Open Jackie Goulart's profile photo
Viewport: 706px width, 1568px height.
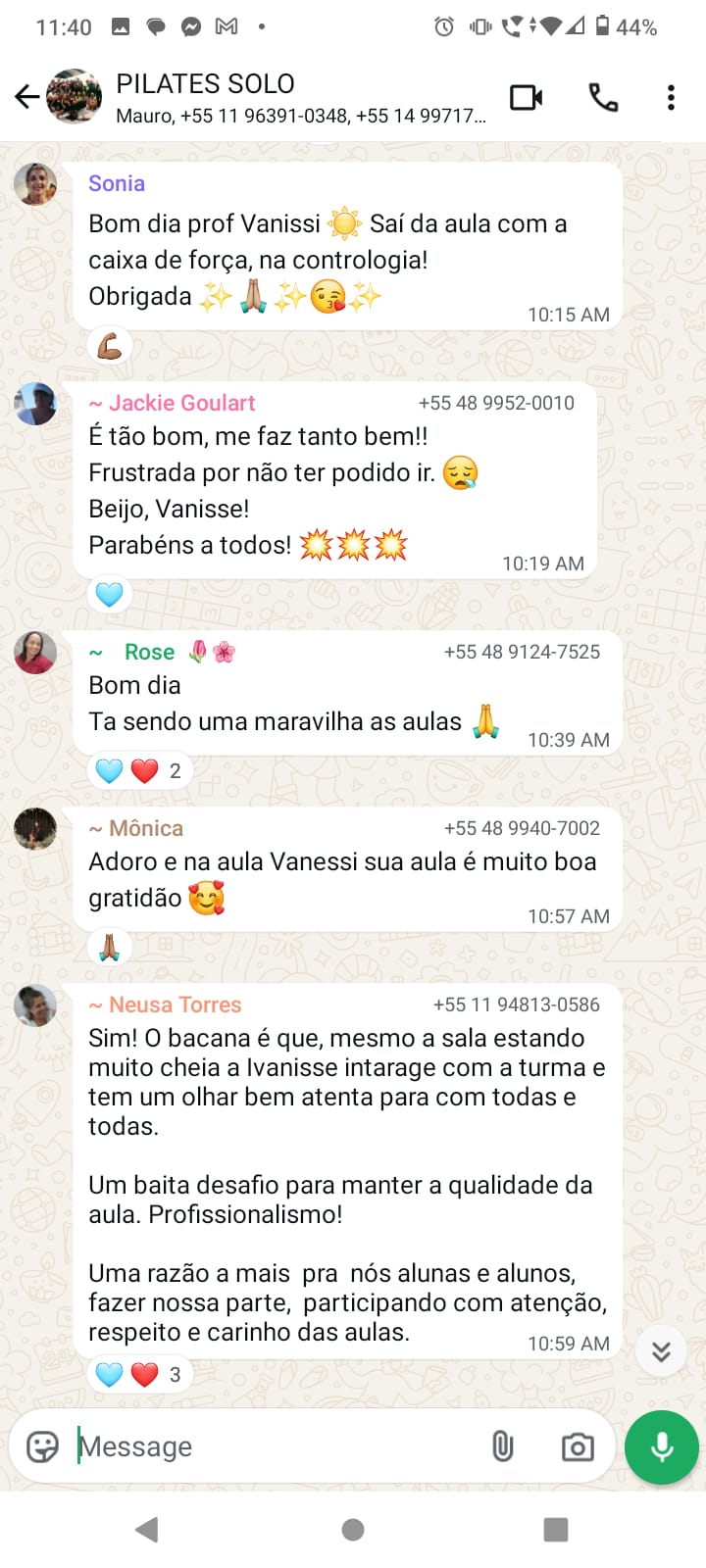35,404
